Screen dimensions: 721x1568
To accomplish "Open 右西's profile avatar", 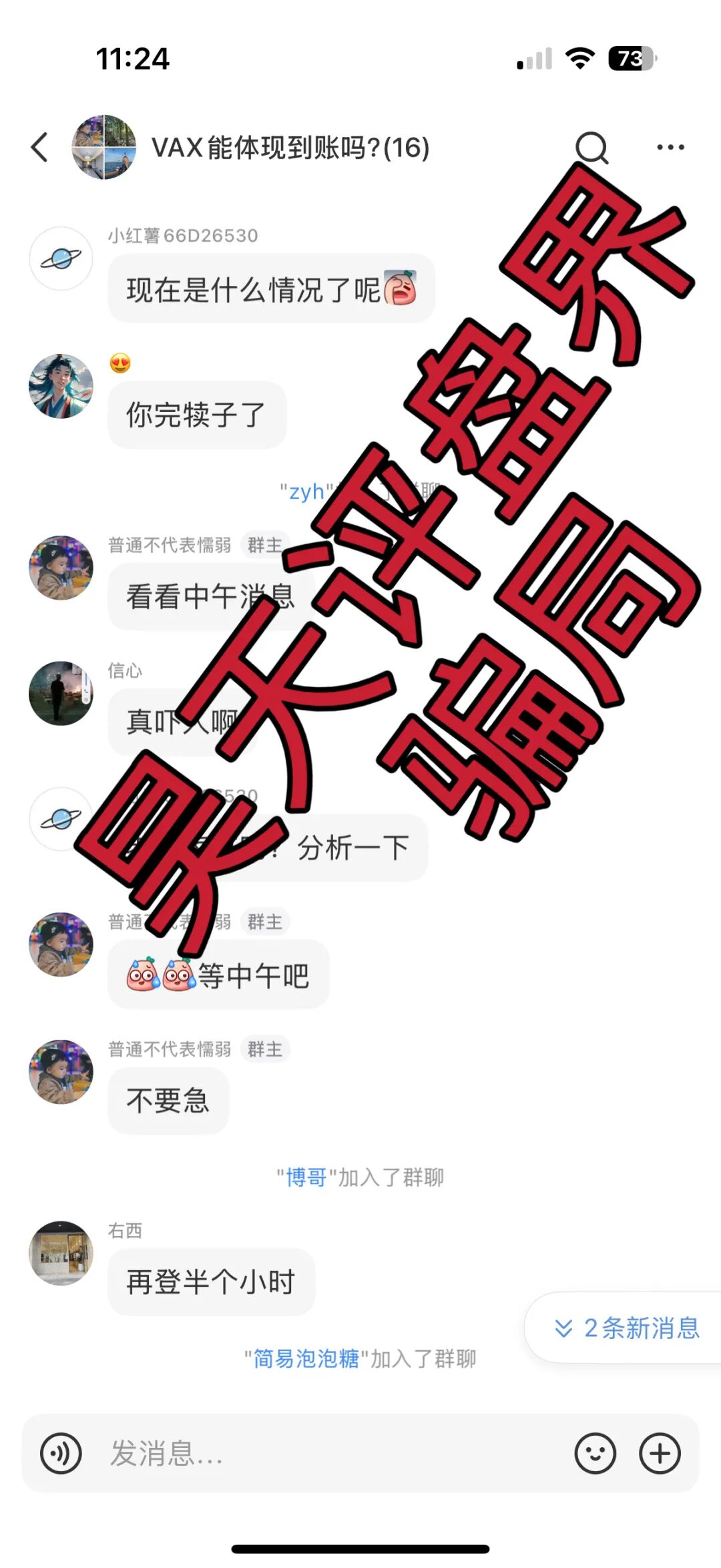I will tap(61, 1253).
